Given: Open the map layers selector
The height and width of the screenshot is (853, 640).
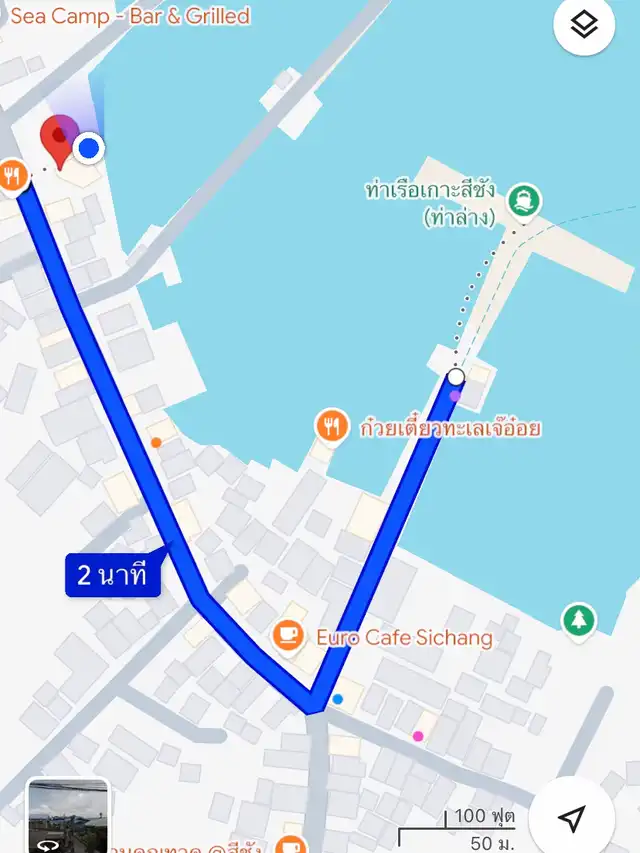Looking at the screenshot, I should pos(584,26).
